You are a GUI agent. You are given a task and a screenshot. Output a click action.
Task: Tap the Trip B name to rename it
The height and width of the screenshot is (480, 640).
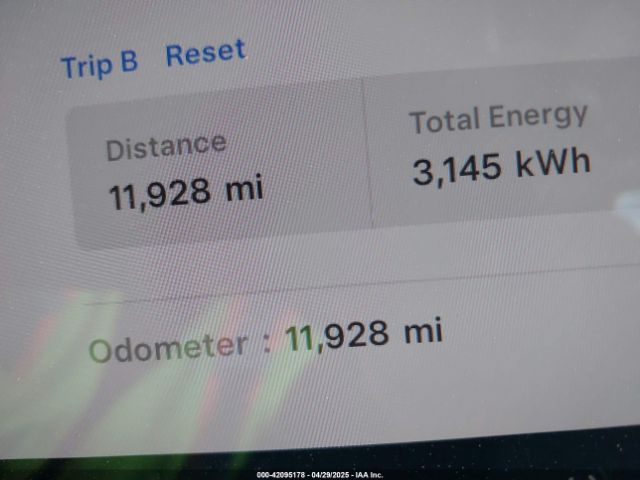click(x=99, y=64)
